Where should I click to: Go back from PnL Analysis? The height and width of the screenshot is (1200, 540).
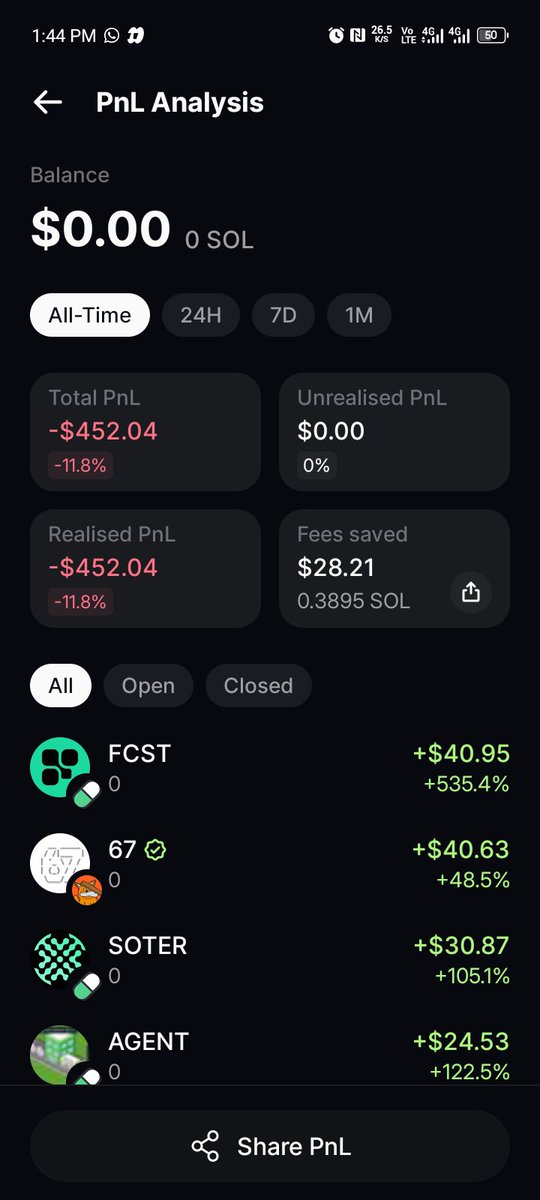47,102
